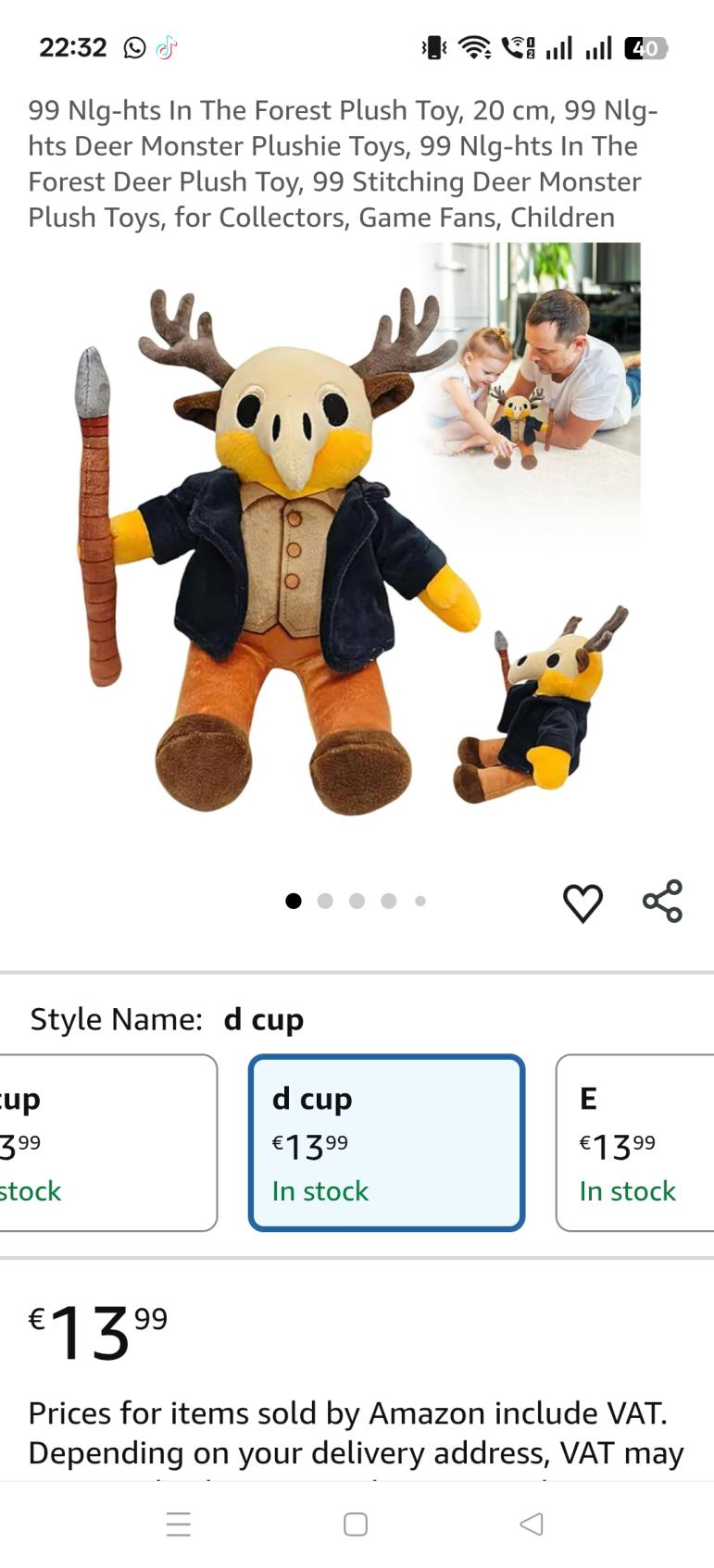
Task: Share this product listing
Action: pos(662,902)
